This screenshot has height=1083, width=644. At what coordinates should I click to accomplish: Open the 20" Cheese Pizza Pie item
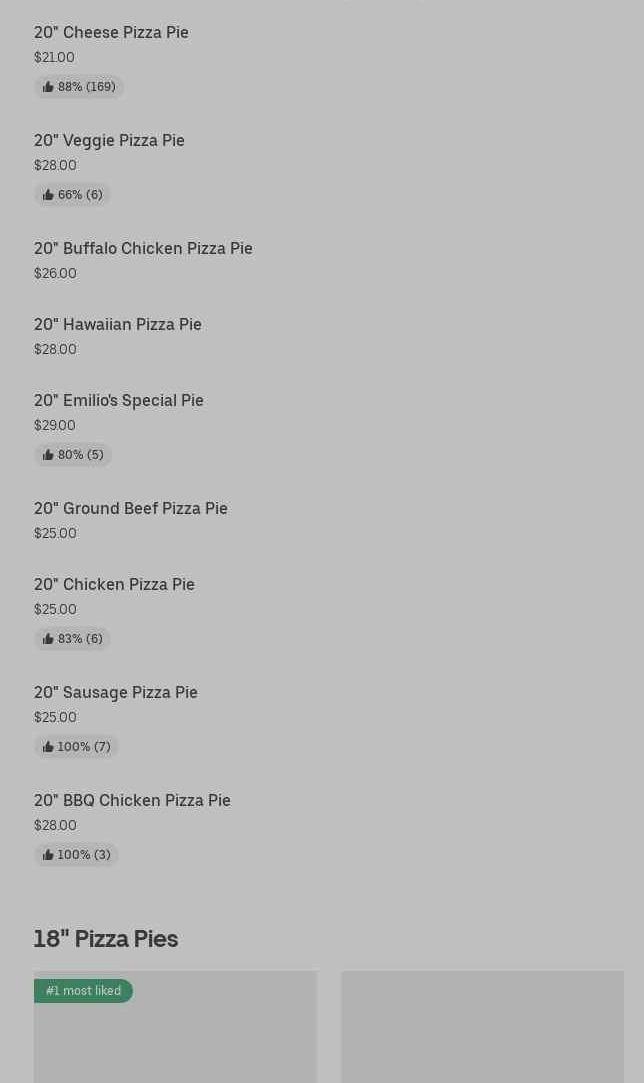pyautogui.click(x=111, y=33)
